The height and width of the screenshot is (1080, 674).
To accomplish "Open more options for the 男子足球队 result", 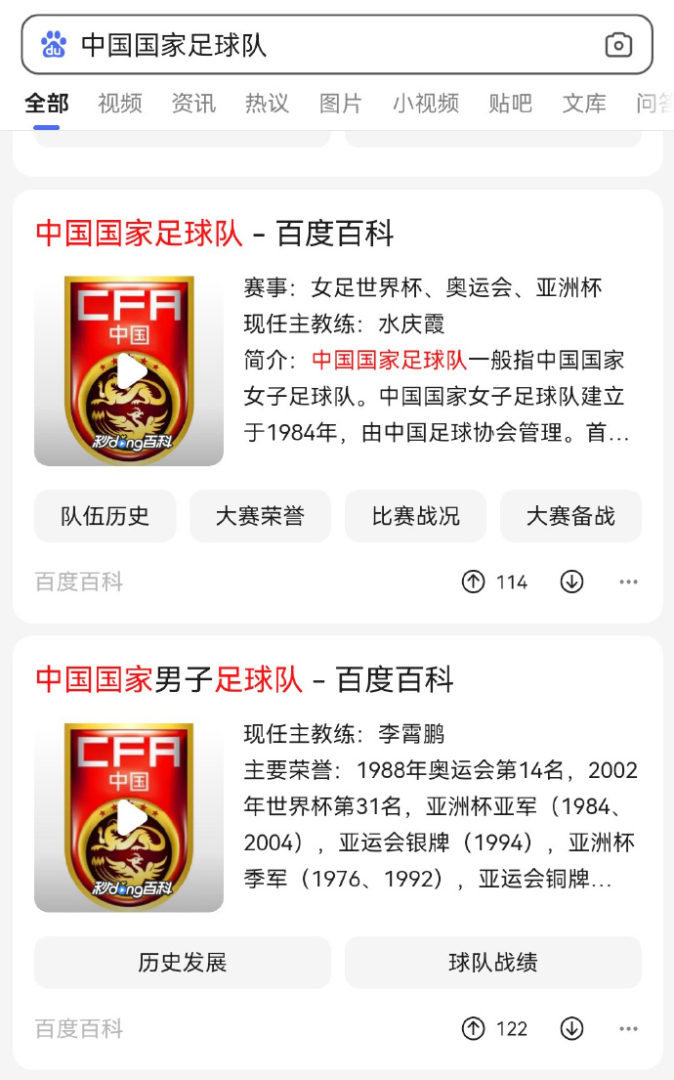I will [628, 1028].
